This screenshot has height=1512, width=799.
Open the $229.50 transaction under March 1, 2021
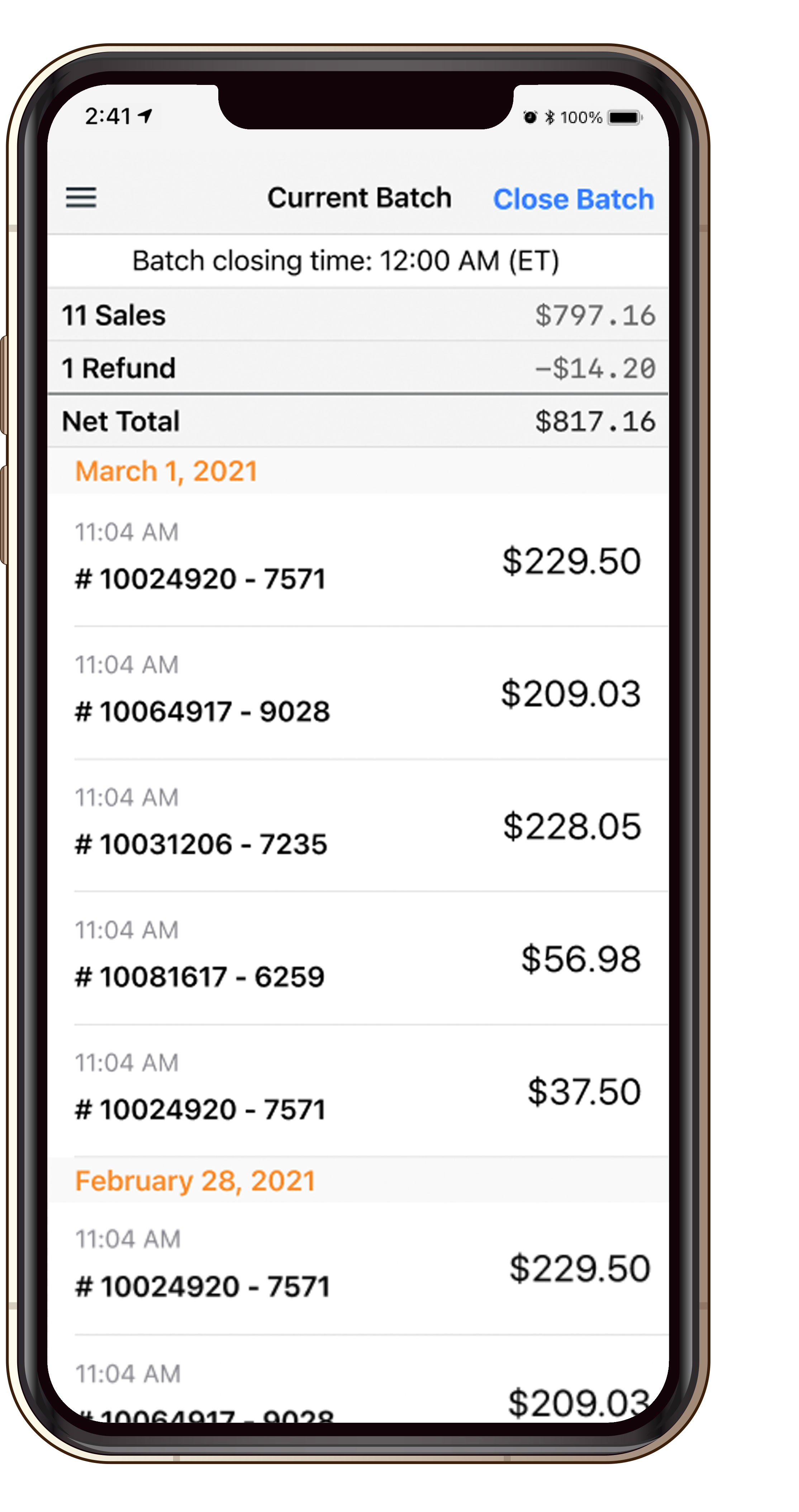pos(358,560)
